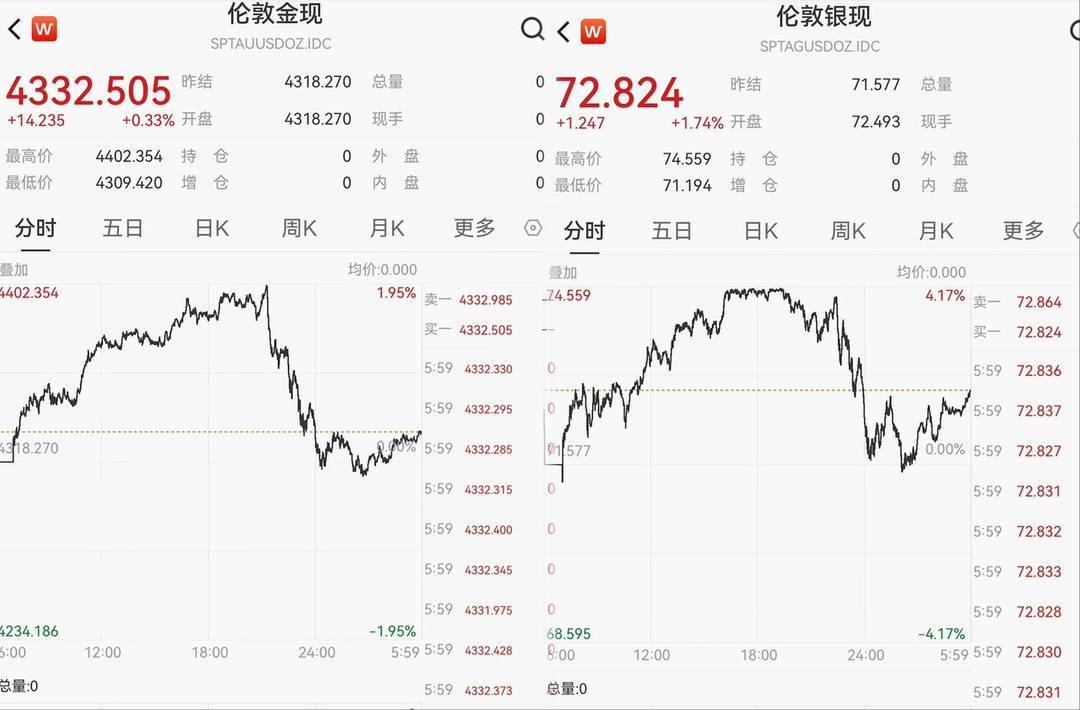The image size is (1080, 710).
Task: Open 周K view for 伦敦银现
Action: click(848, 231)
